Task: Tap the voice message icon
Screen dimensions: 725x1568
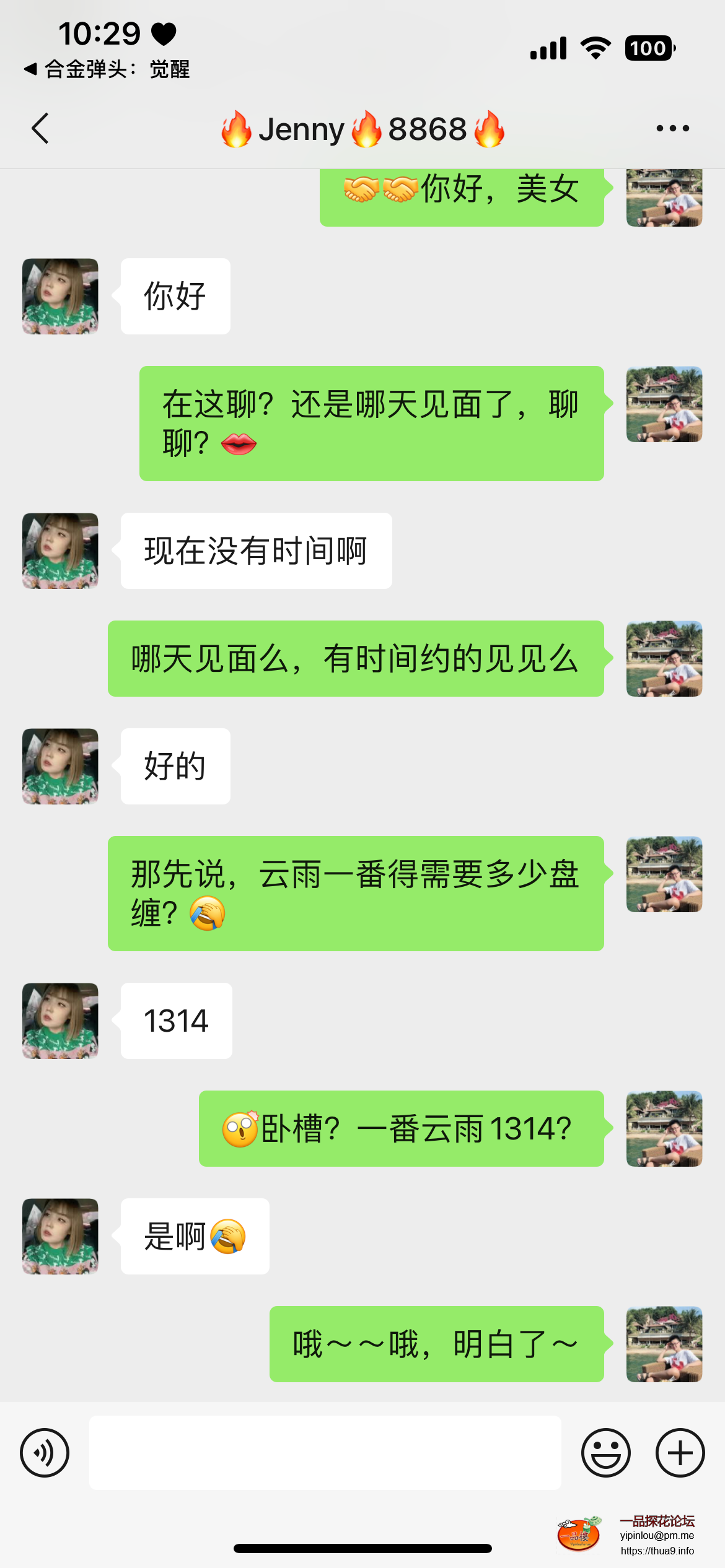Action: 45,1452
